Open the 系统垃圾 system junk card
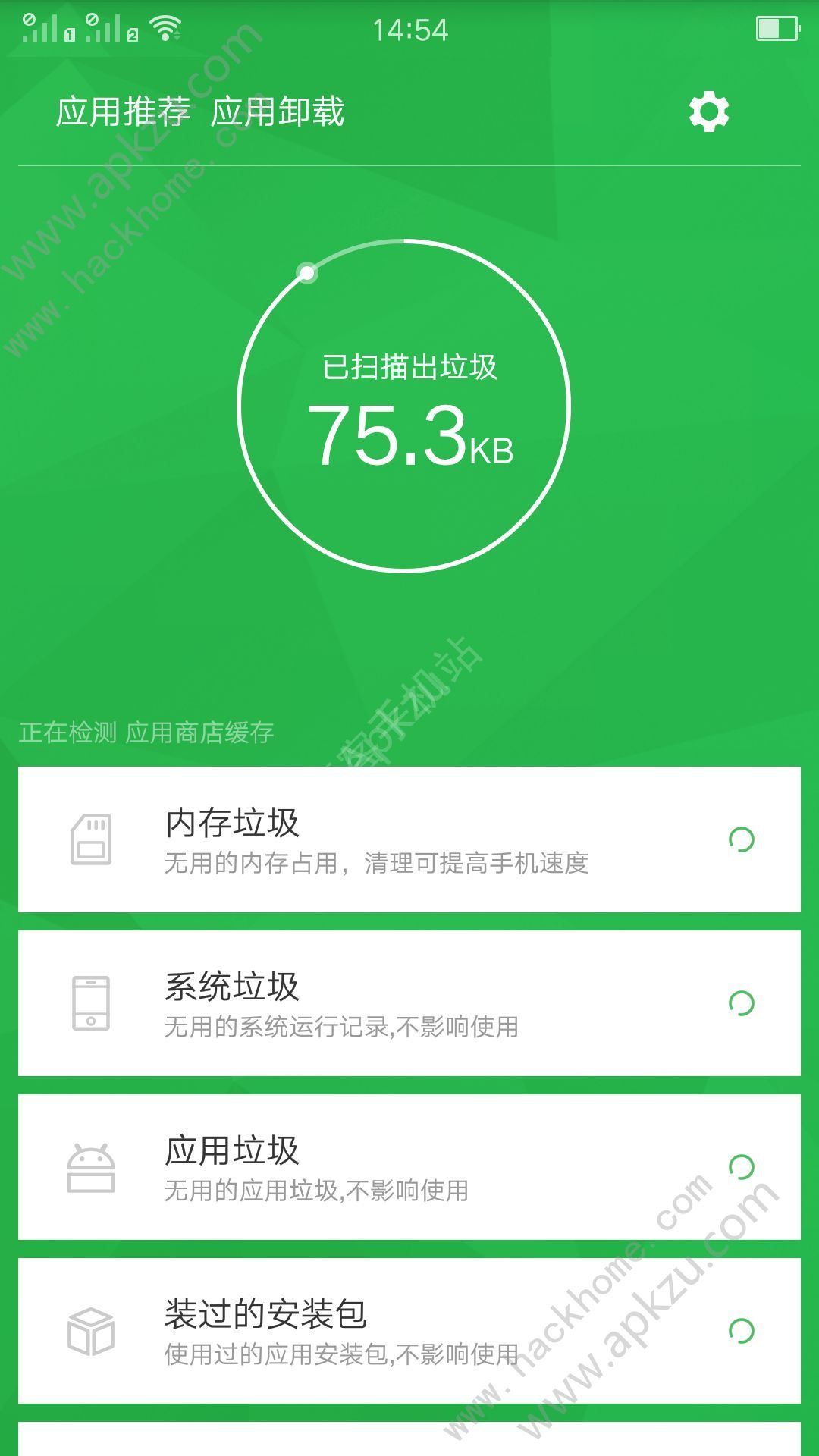 point(409,1003)
